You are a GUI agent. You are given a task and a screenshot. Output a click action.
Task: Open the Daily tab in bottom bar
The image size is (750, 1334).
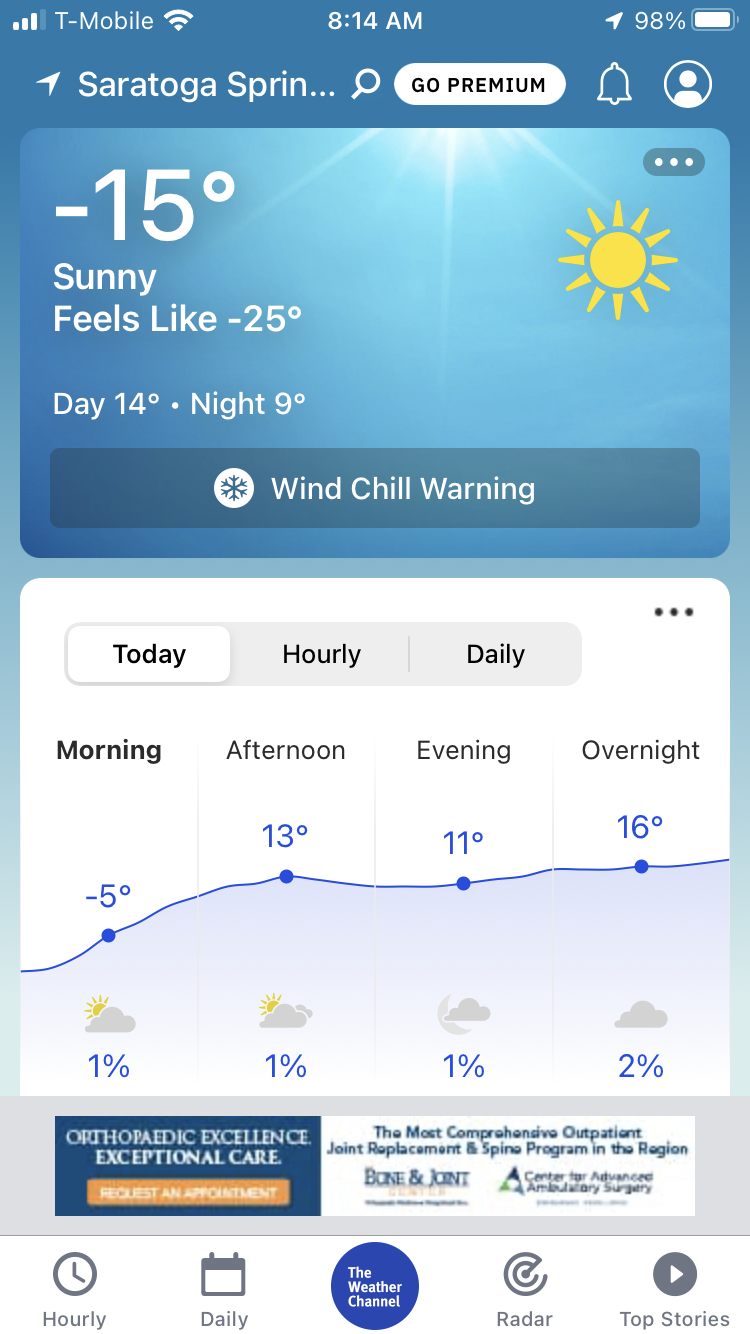224,1291
